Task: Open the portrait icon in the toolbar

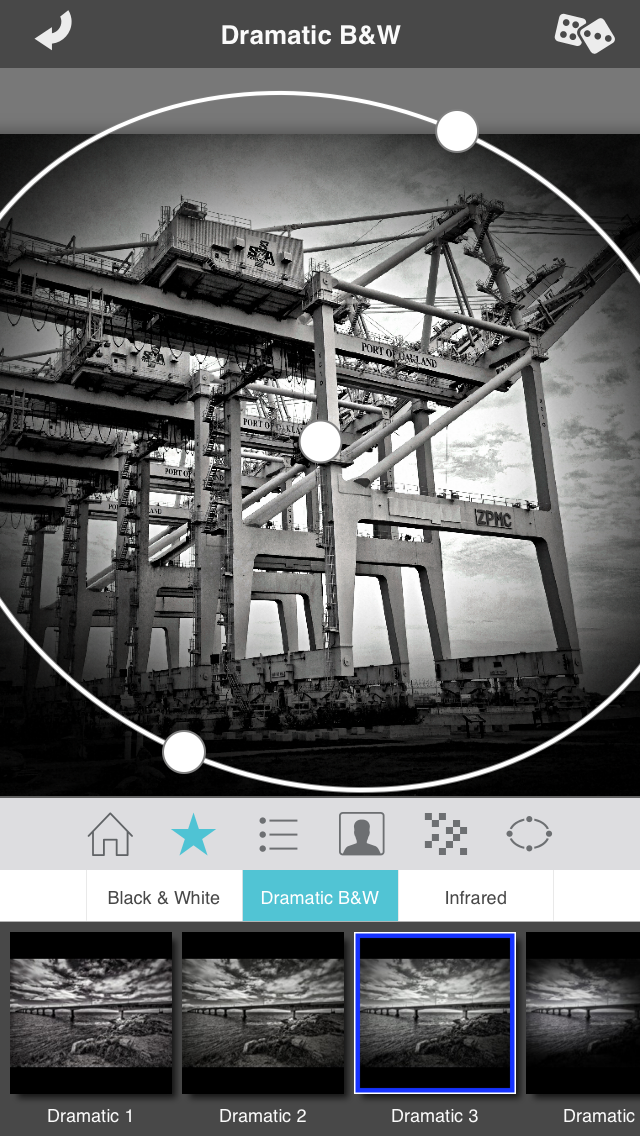Action: [x=362, y=834]
